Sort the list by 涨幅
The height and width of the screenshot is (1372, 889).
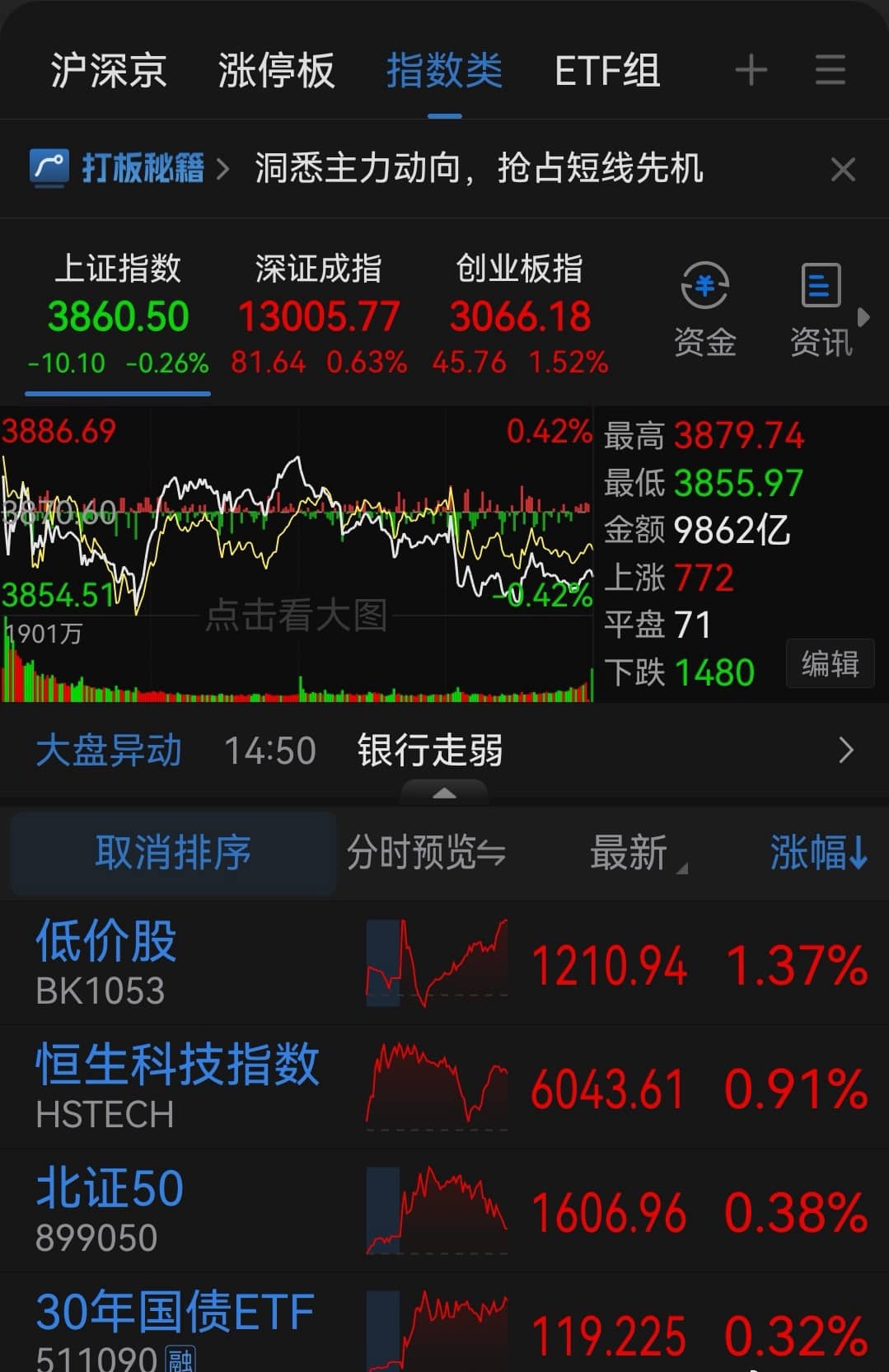pyautogui.click(x=818, y=853)
